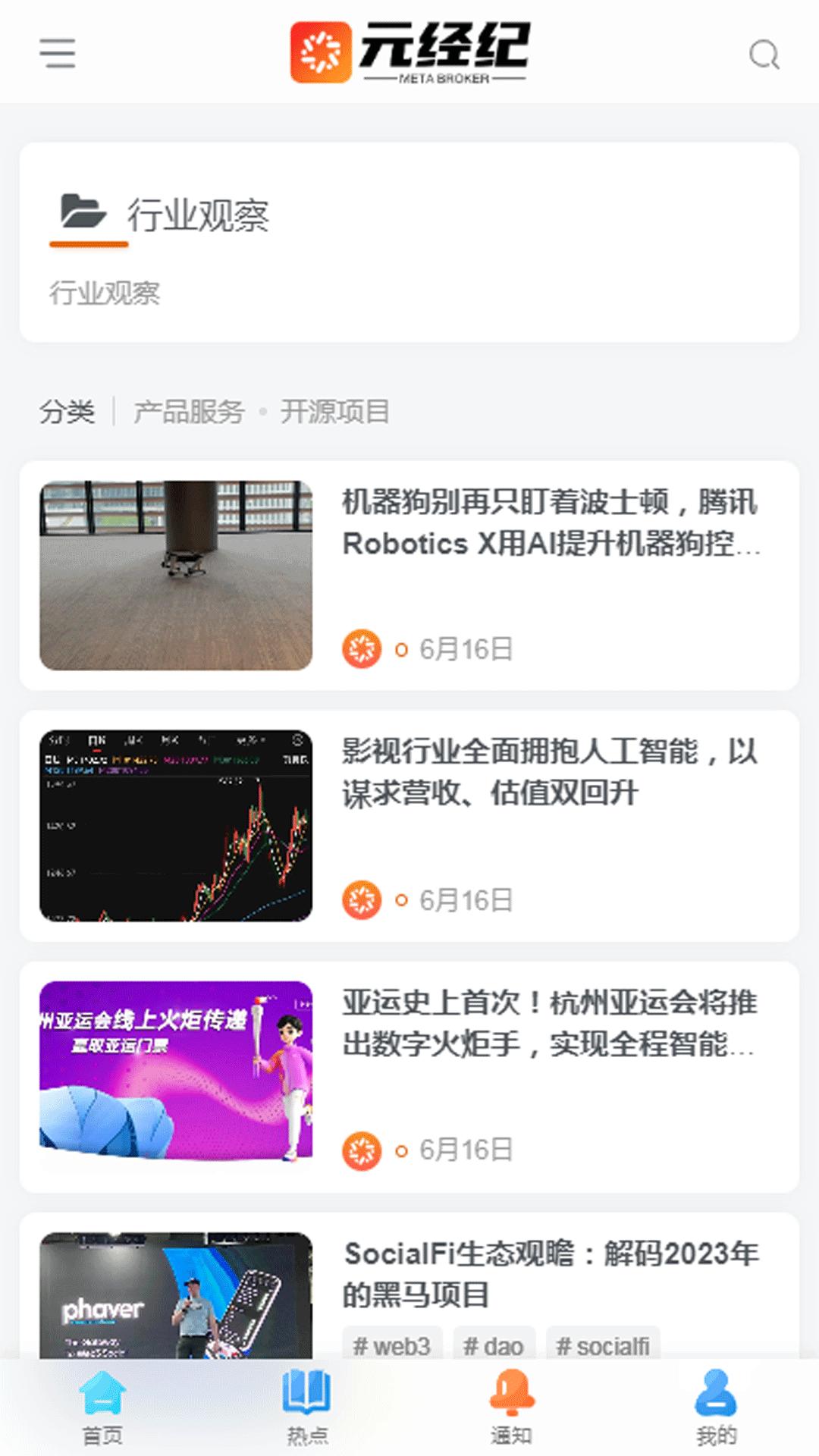Open the 机器狗别再只盯着波士顿 article
The width and height of the screenshot is (819, 1456).
[x=550, y=523]
